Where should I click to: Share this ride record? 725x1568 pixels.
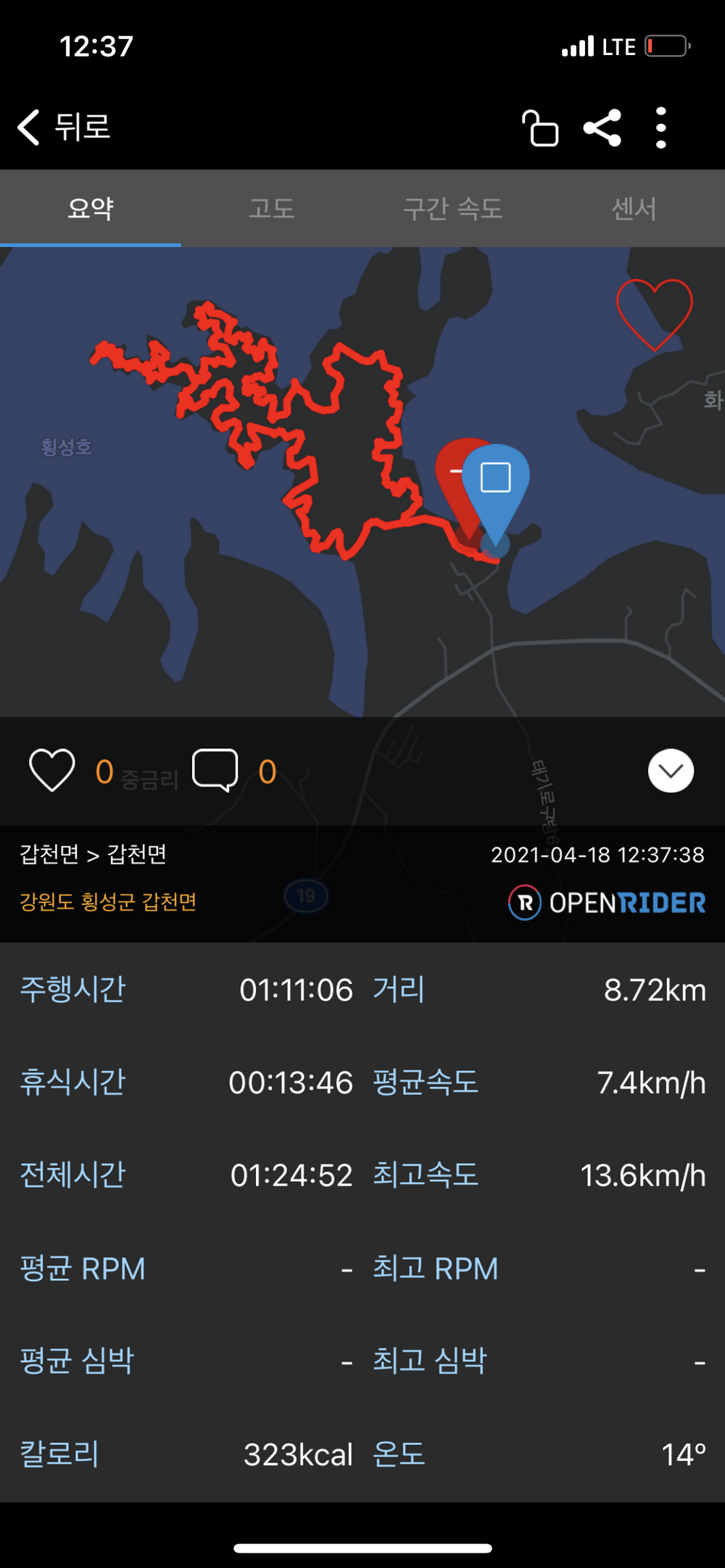coord(602,128)
